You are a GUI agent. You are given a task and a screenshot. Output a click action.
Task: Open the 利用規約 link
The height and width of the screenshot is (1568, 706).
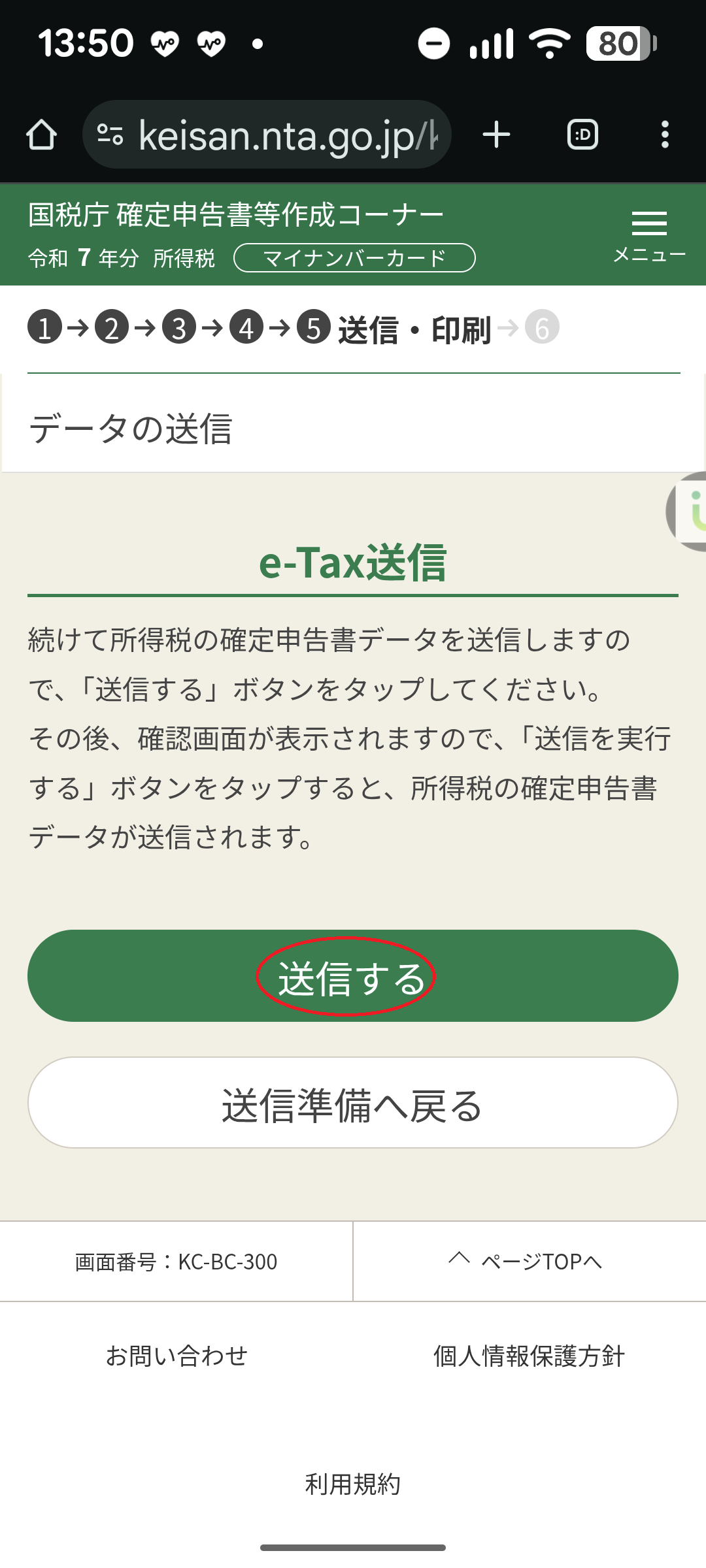(352, 1484)
